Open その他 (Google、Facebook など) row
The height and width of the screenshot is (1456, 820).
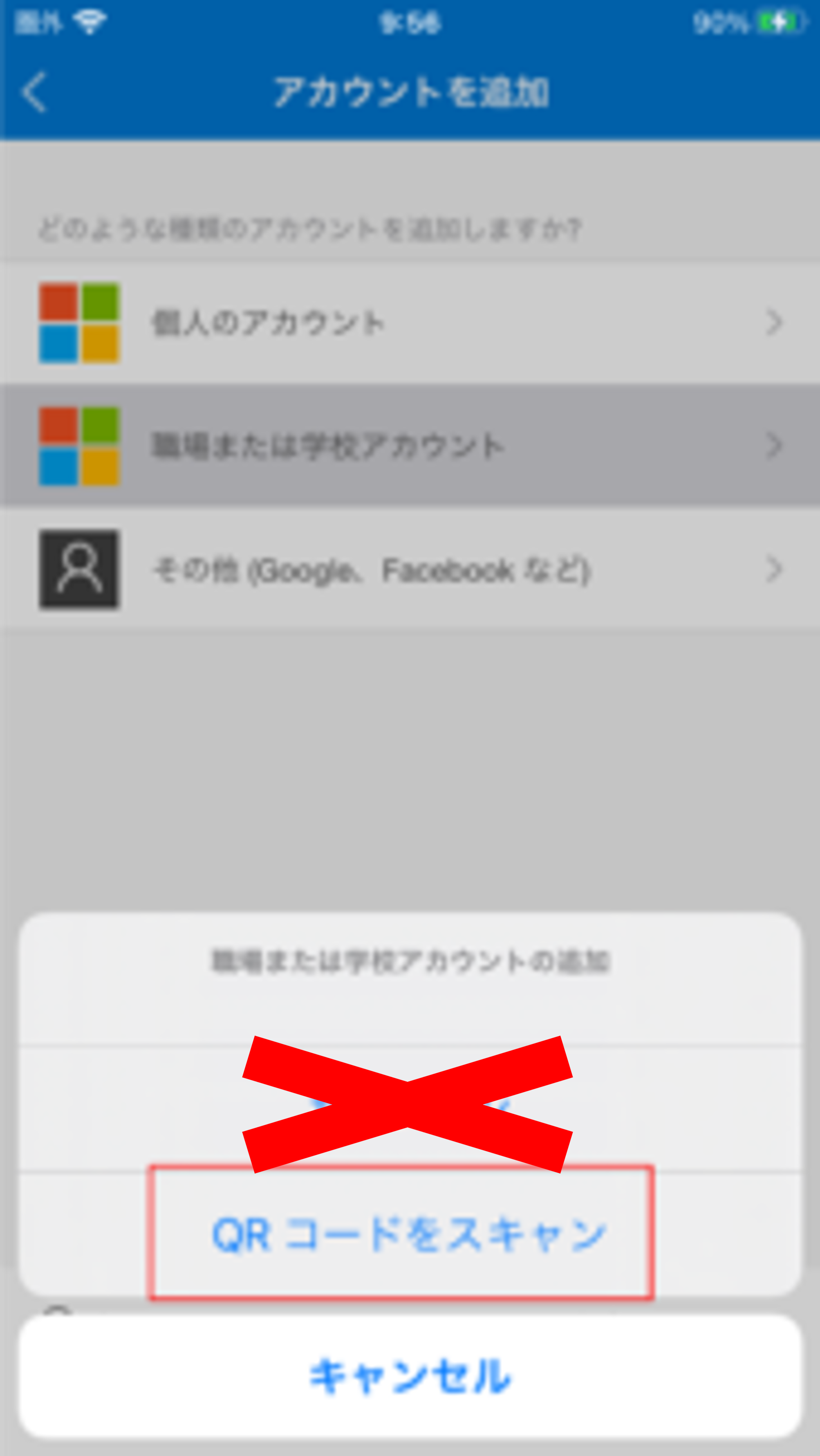pyautogui.click(x=410, y=569)
